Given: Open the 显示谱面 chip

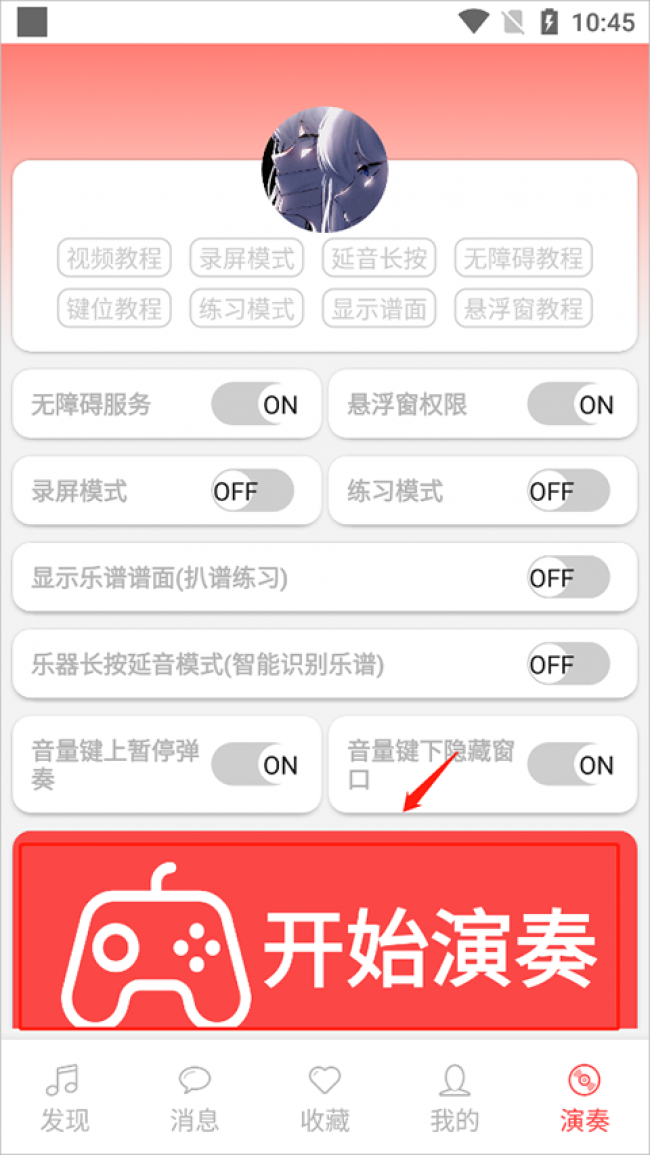Looking at the screenshot, I should click(379, 309).
